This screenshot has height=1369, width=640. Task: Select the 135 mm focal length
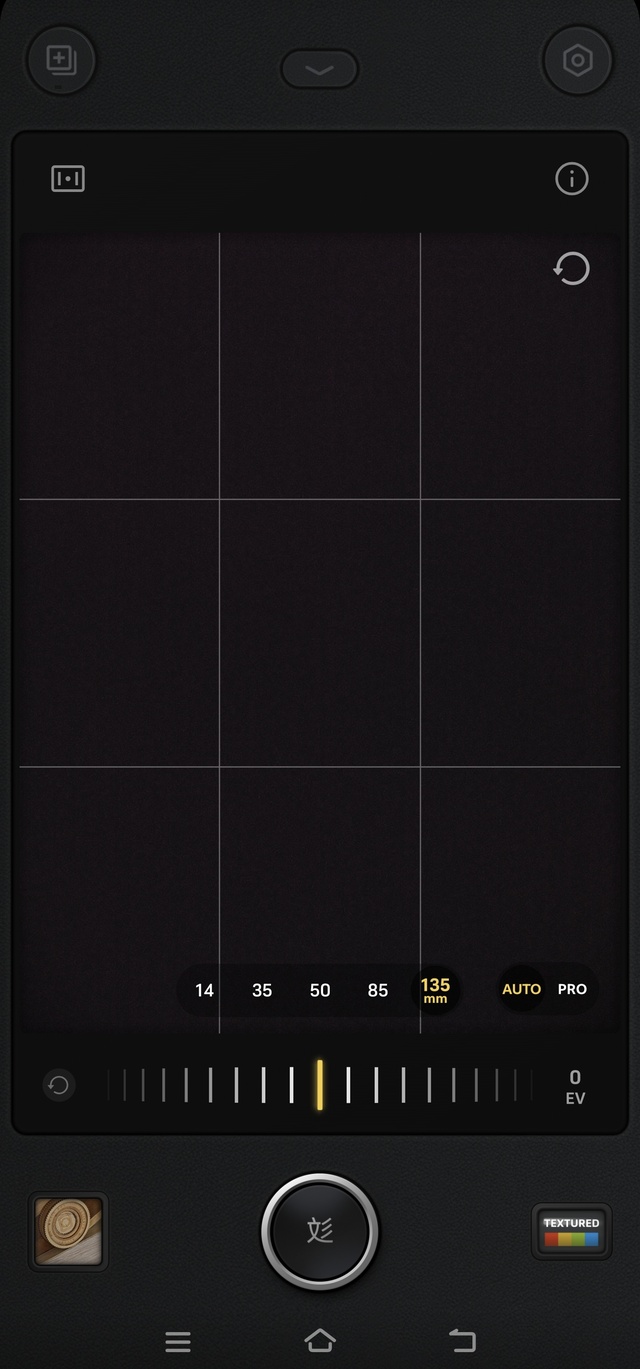[x=435, y=990]
